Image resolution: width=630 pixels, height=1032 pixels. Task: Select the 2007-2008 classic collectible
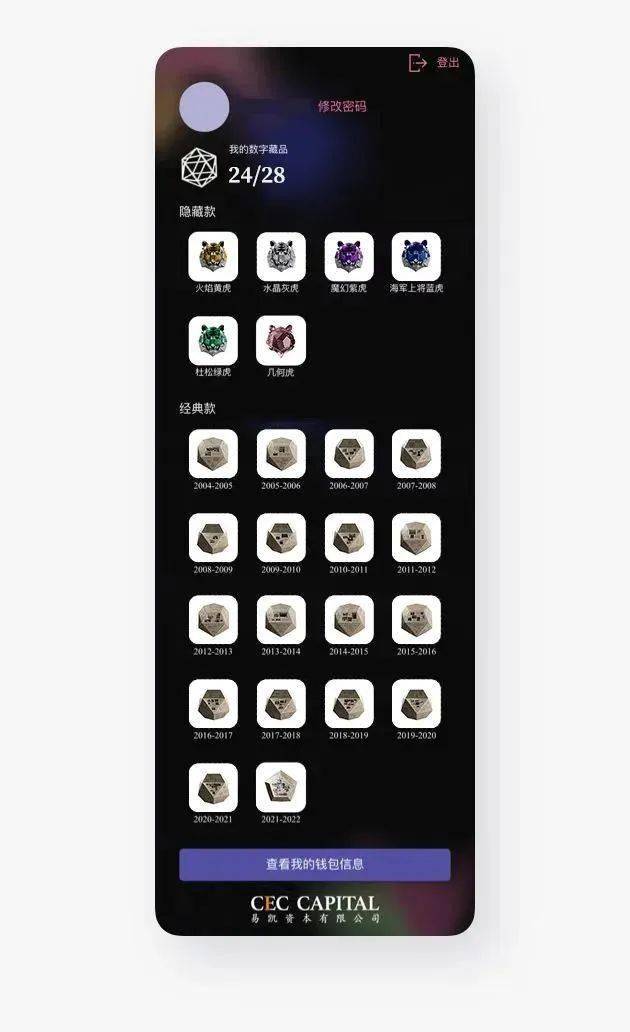coord(416,454)
